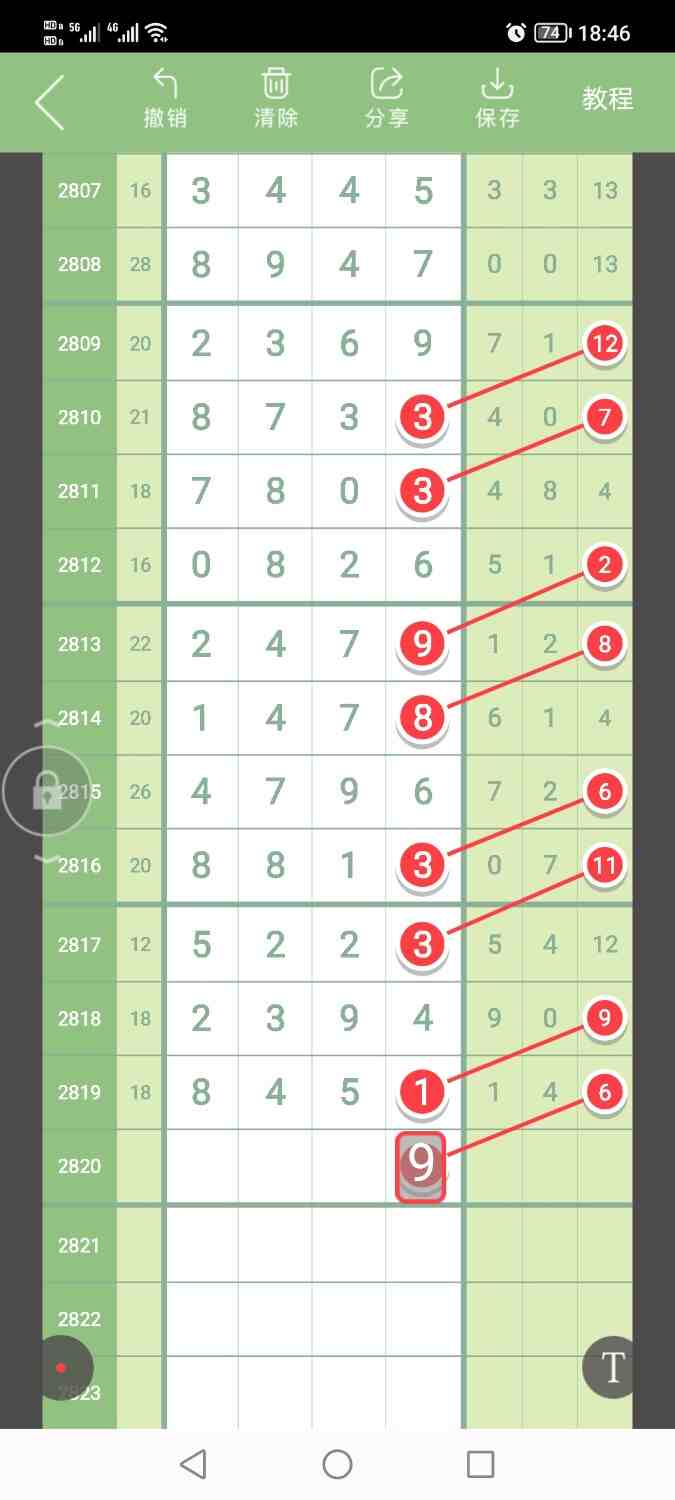Tap the floating lock button

[x=46, y=792]
